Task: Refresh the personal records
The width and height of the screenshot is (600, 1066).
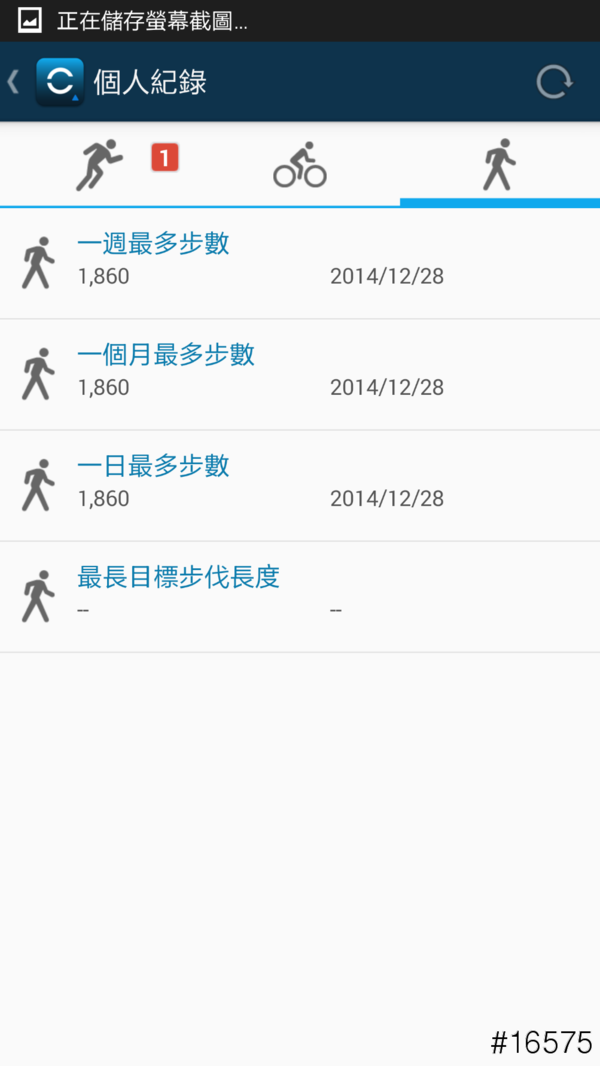Action: (x=553, y=82)
